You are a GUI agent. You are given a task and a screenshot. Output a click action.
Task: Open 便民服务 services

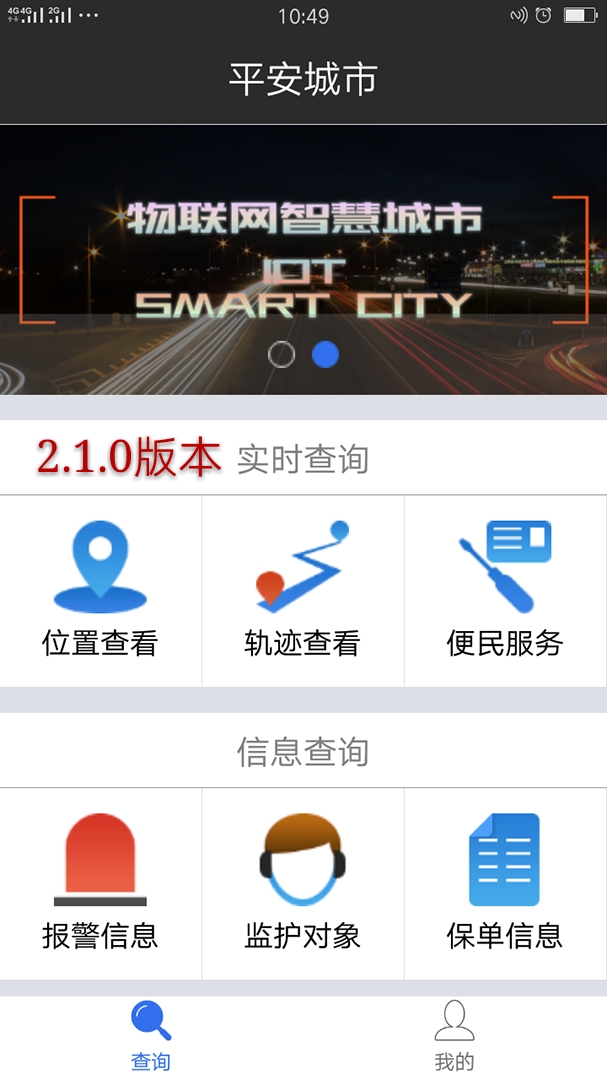click(505, 590)
